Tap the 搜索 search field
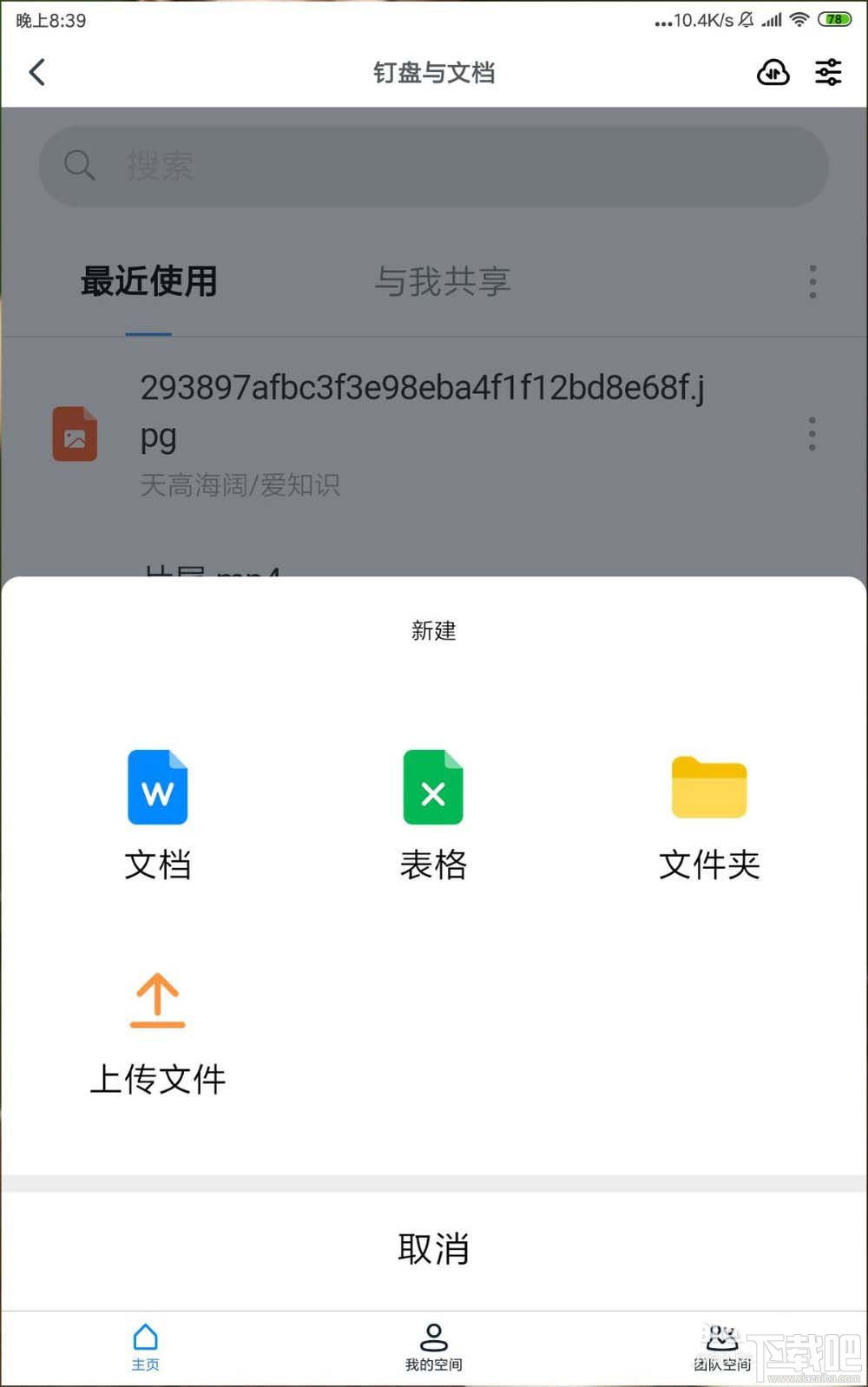 click(x=434, y=166)
